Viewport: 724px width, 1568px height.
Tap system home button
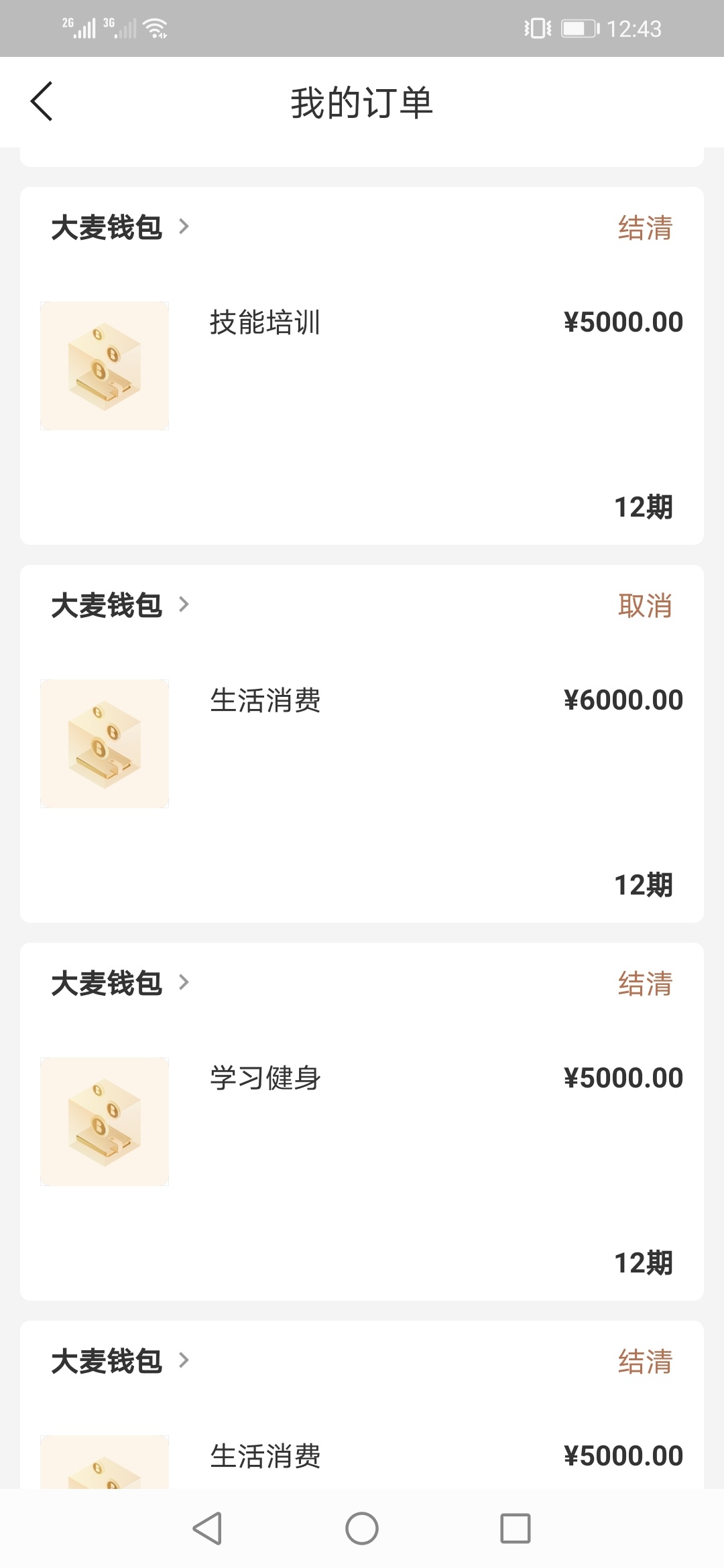[x=362, y=1528]
